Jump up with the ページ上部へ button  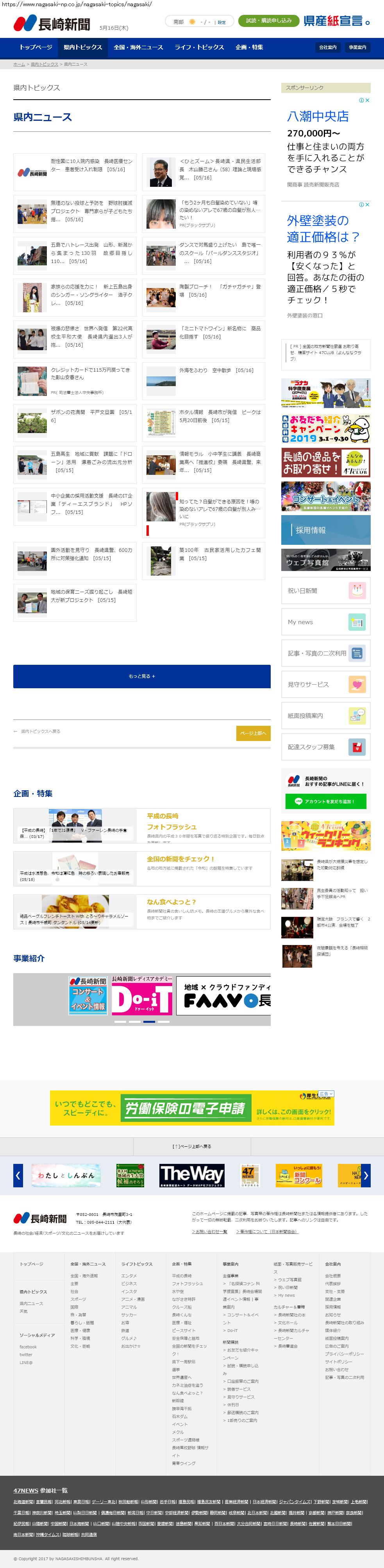pos(253,733)
